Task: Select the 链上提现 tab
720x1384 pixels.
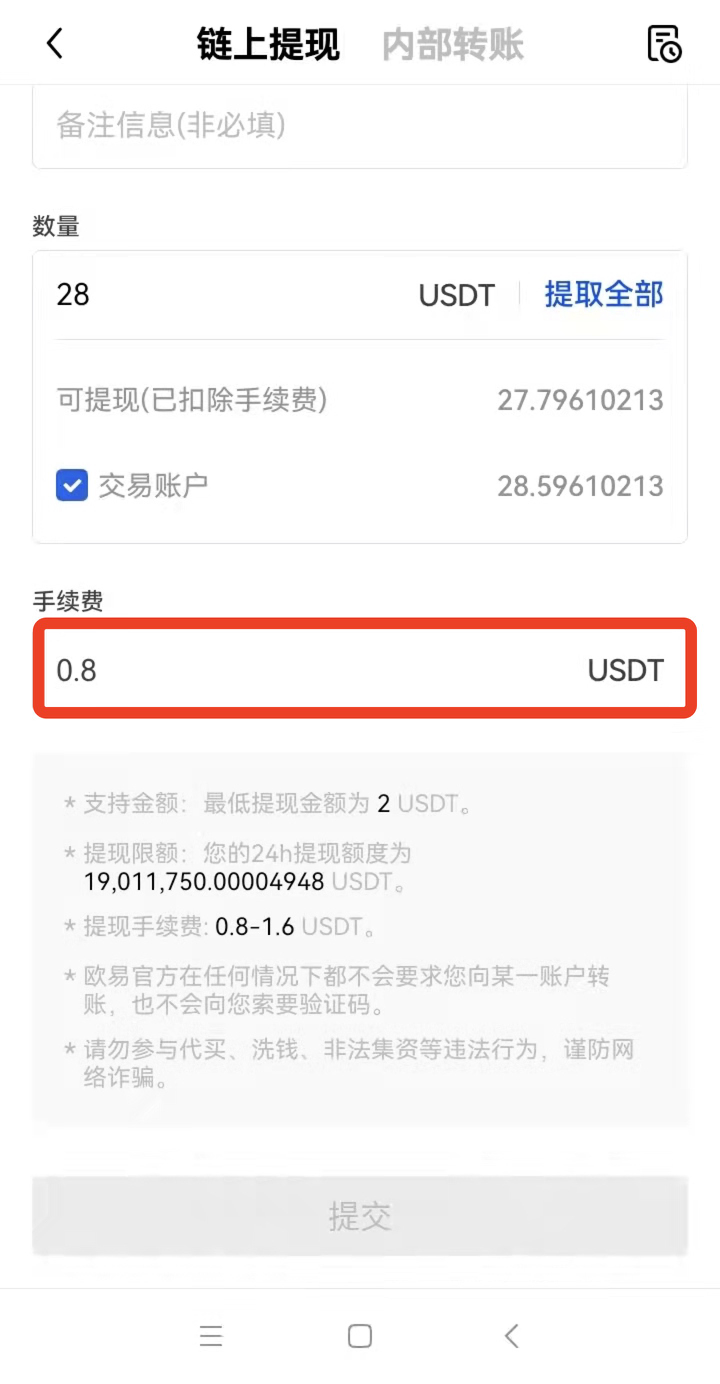Action: (268, 45)
